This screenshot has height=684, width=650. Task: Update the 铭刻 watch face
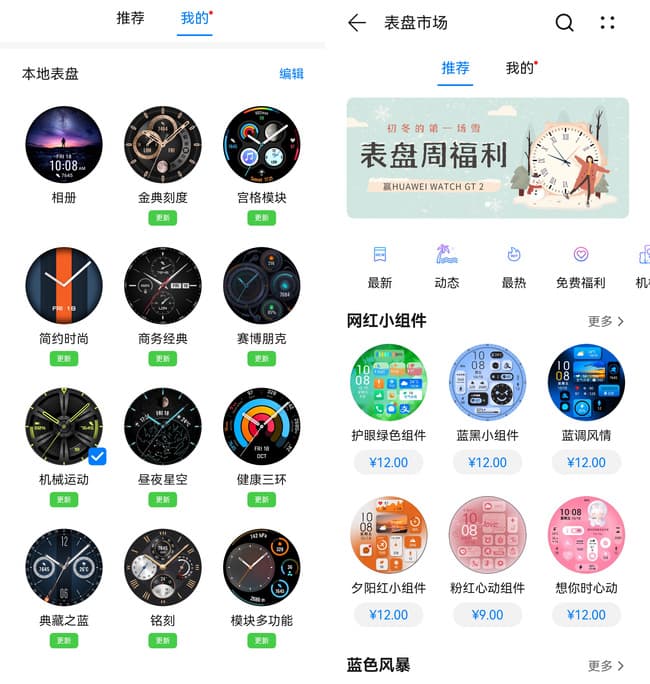click(x=163, y=641)
